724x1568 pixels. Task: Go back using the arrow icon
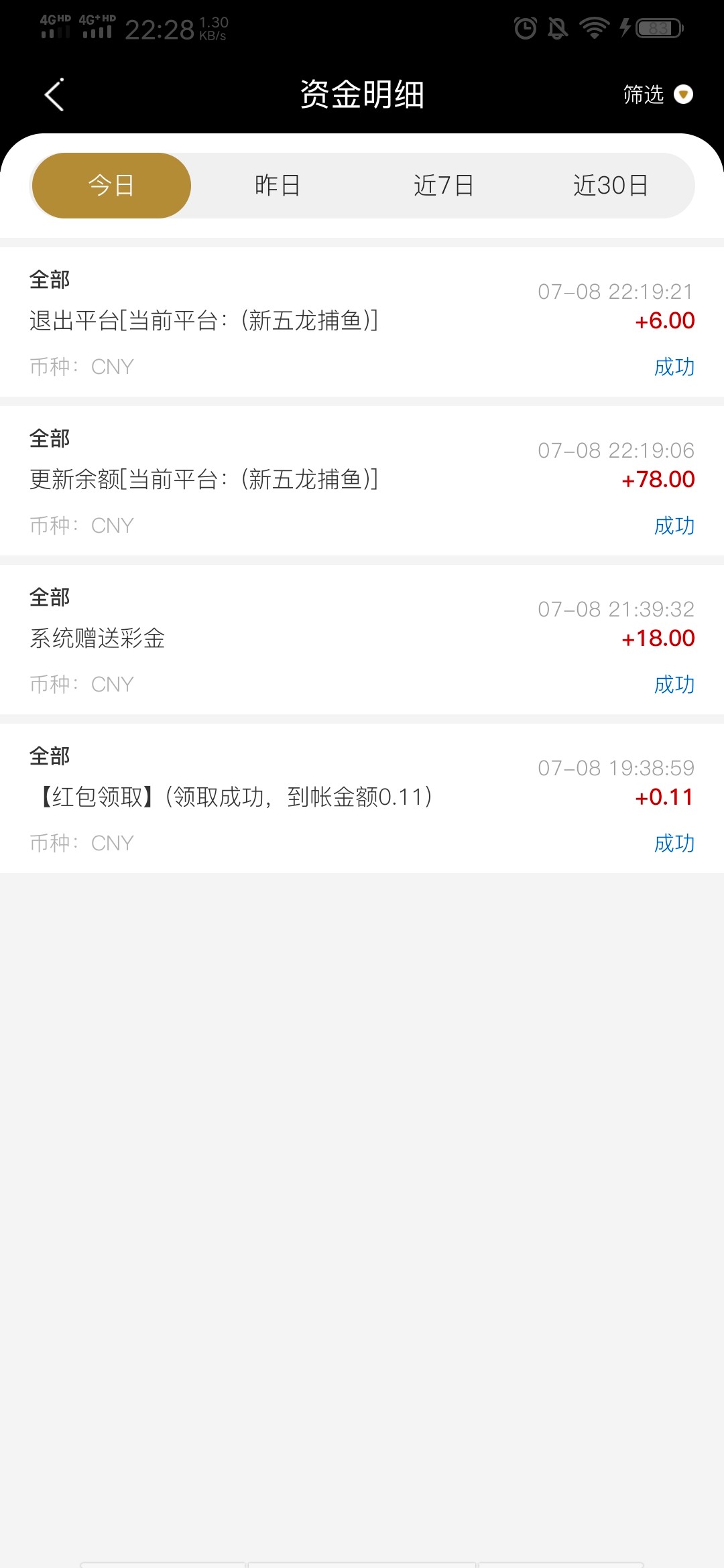coord(54,94)
